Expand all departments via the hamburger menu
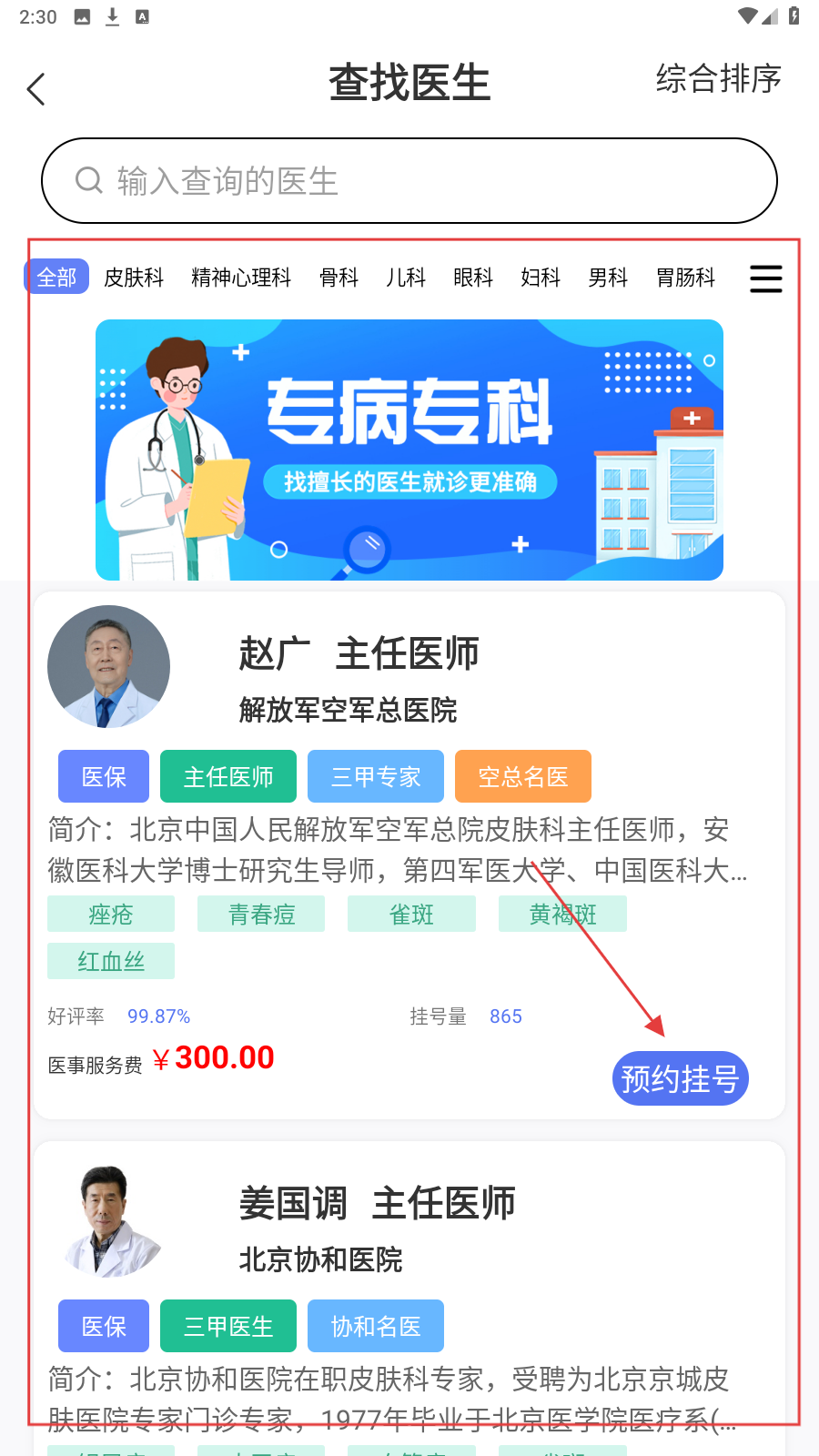Image resolution: width=819 pixels, height=1456 pixels. pos(765,278)
